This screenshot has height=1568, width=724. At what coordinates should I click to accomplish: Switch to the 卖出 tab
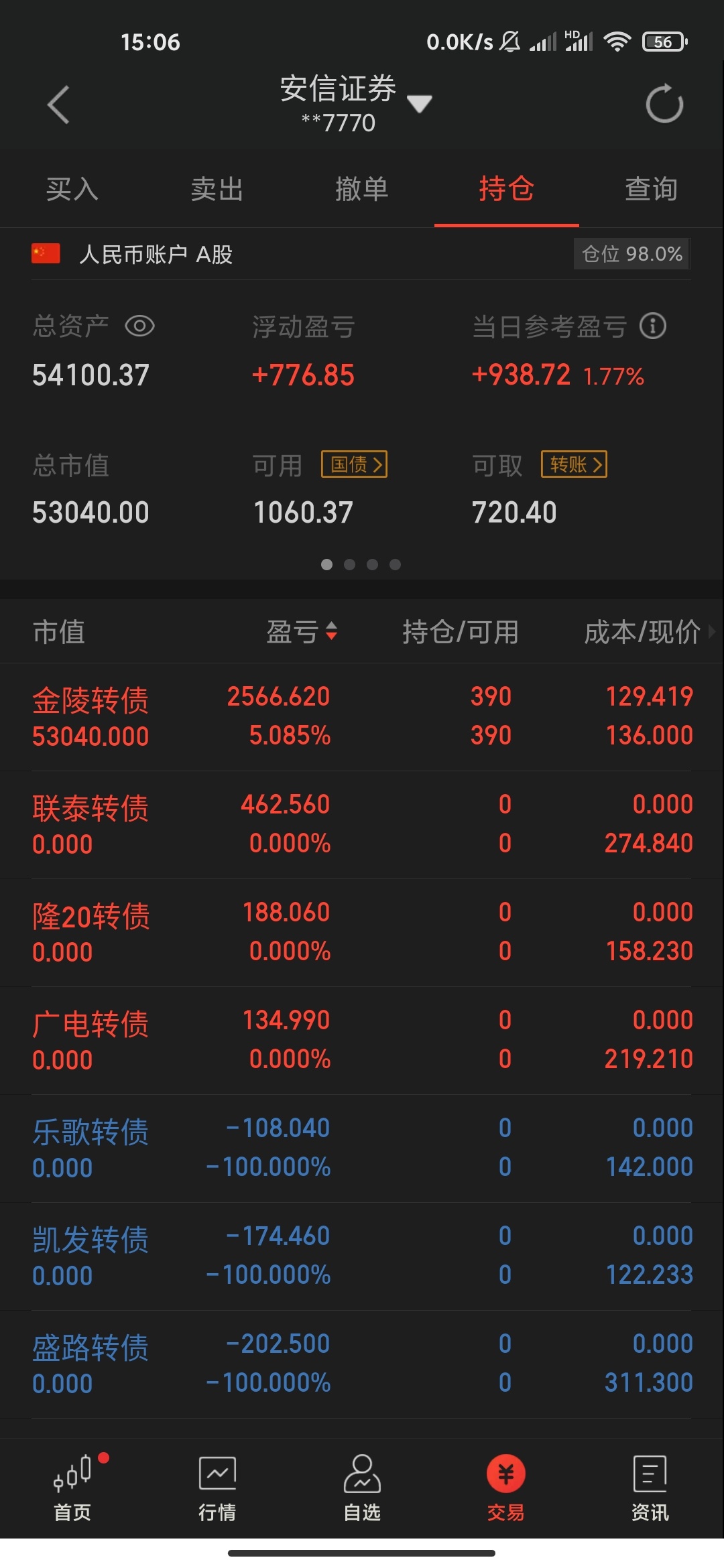tap(217, 189)
